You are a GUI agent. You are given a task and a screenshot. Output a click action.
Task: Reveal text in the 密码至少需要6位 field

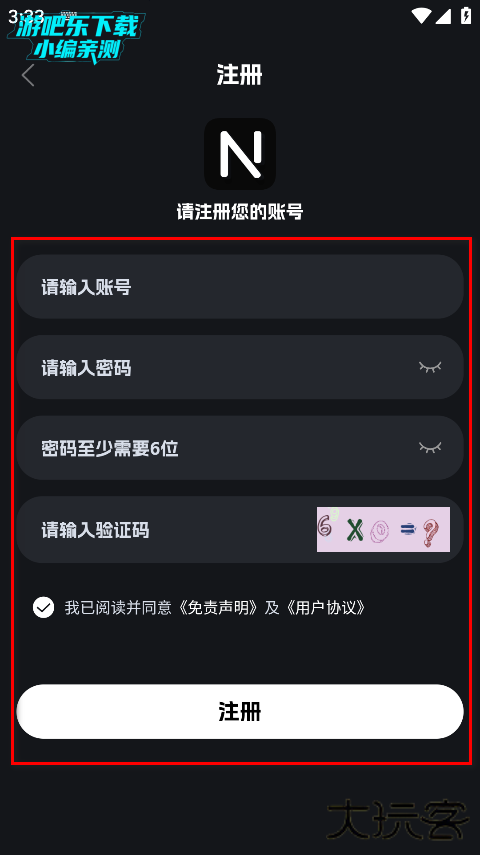[x=430, y=448]
